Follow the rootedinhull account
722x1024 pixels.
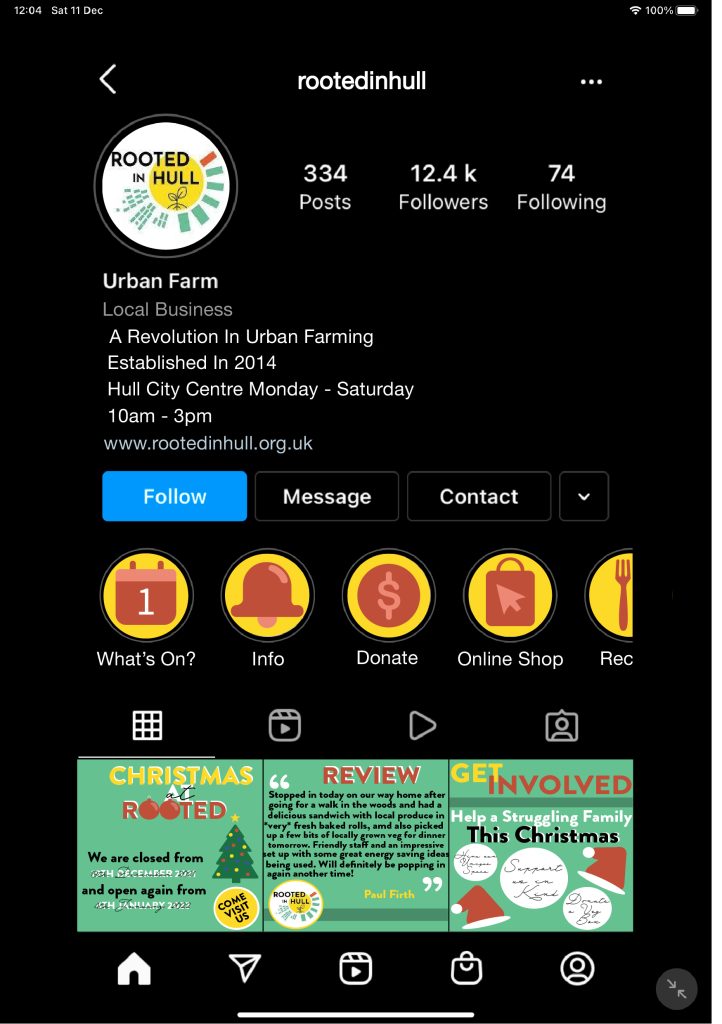pos(174,496)
